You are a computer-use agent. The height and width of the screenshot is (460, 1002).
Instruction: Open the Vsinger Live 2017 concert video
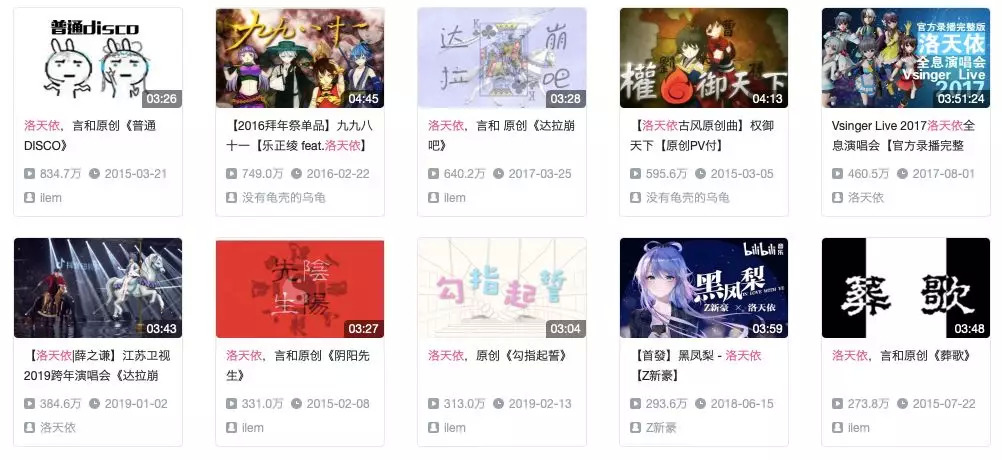(906, 112)
